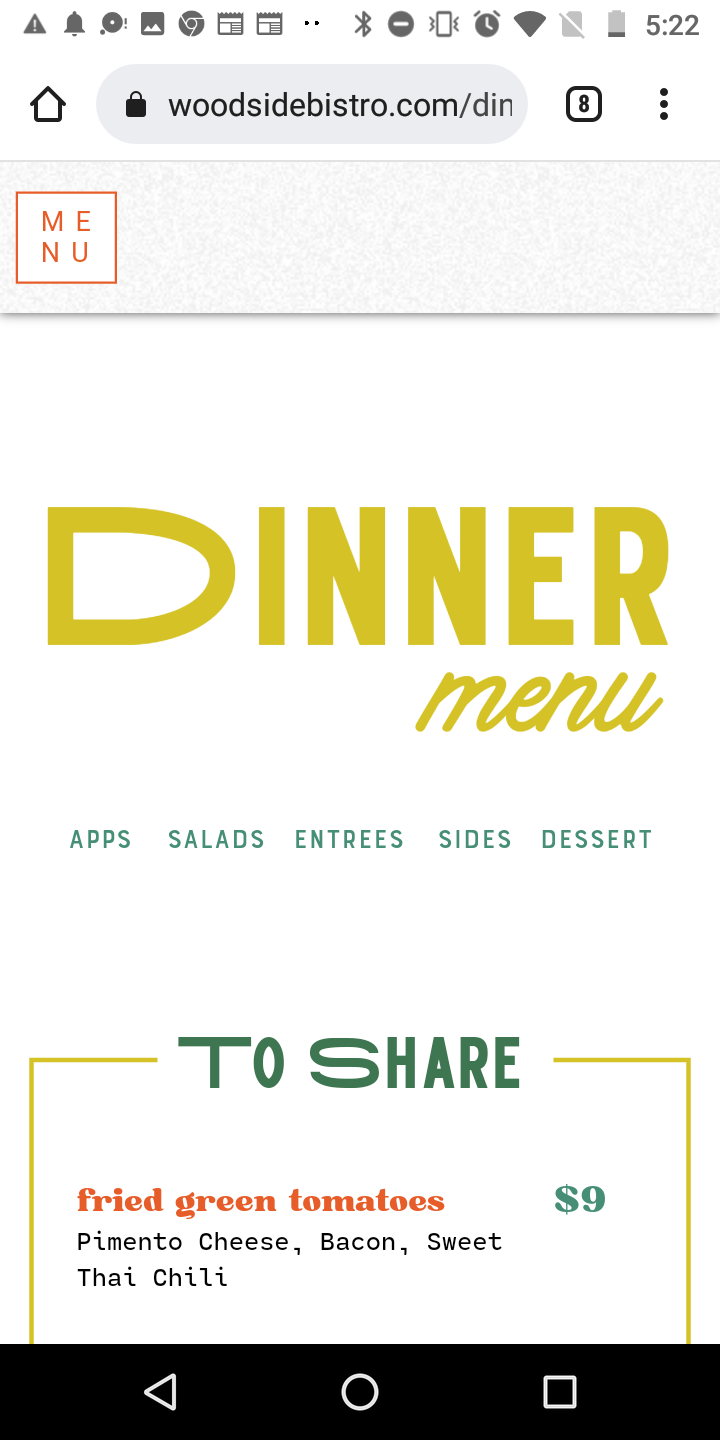Open the tab switcher showing 8 tabs
720x1440 pixels.
pos(584,104)
